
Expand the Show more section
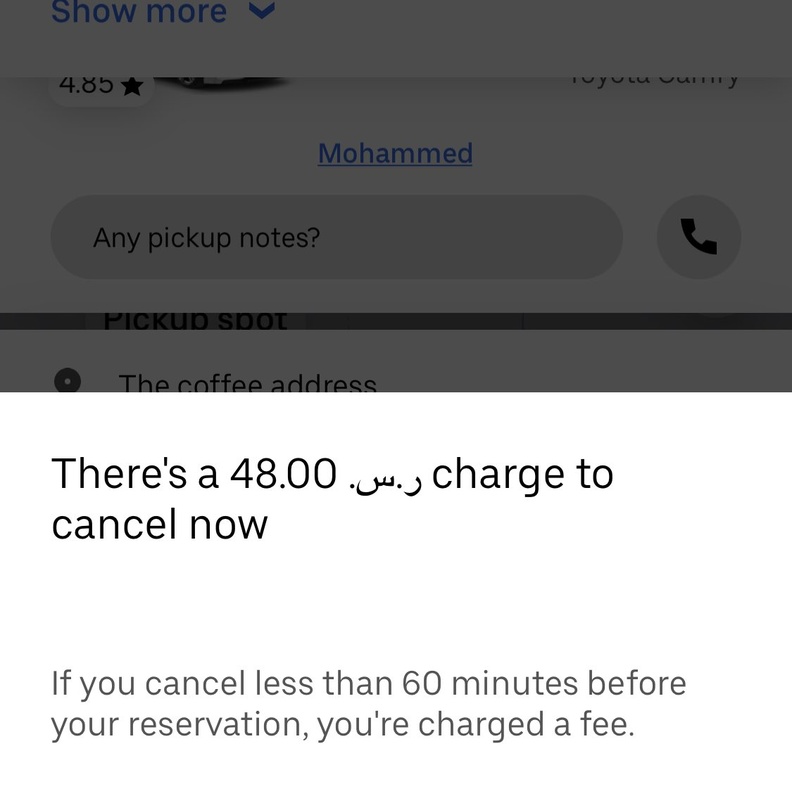pos(160,12)
